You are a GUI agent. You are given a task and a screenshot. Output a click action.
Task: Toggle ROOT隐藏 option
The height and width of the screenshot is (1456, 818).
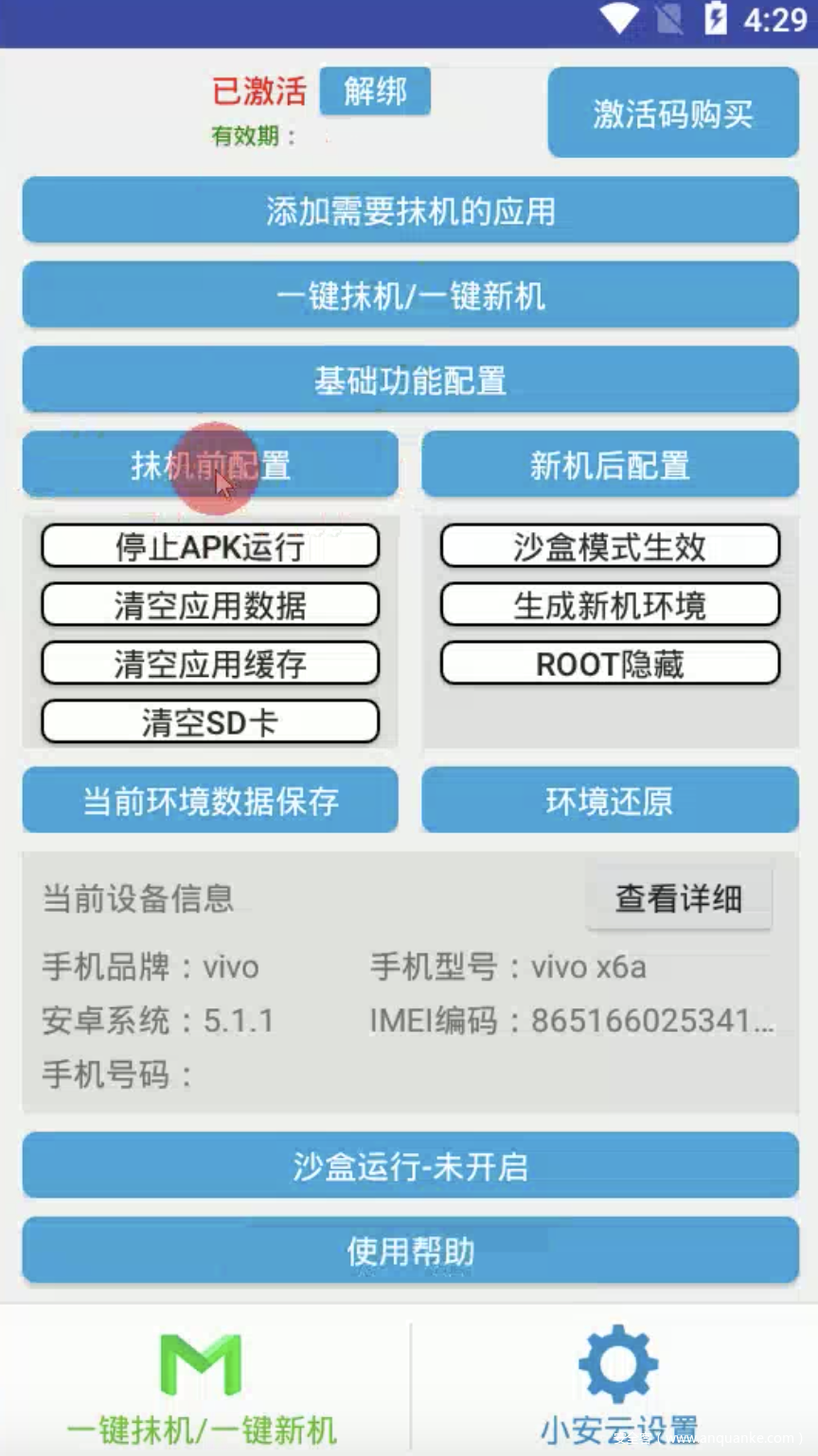pyautogui.click(x=610, y=665)
